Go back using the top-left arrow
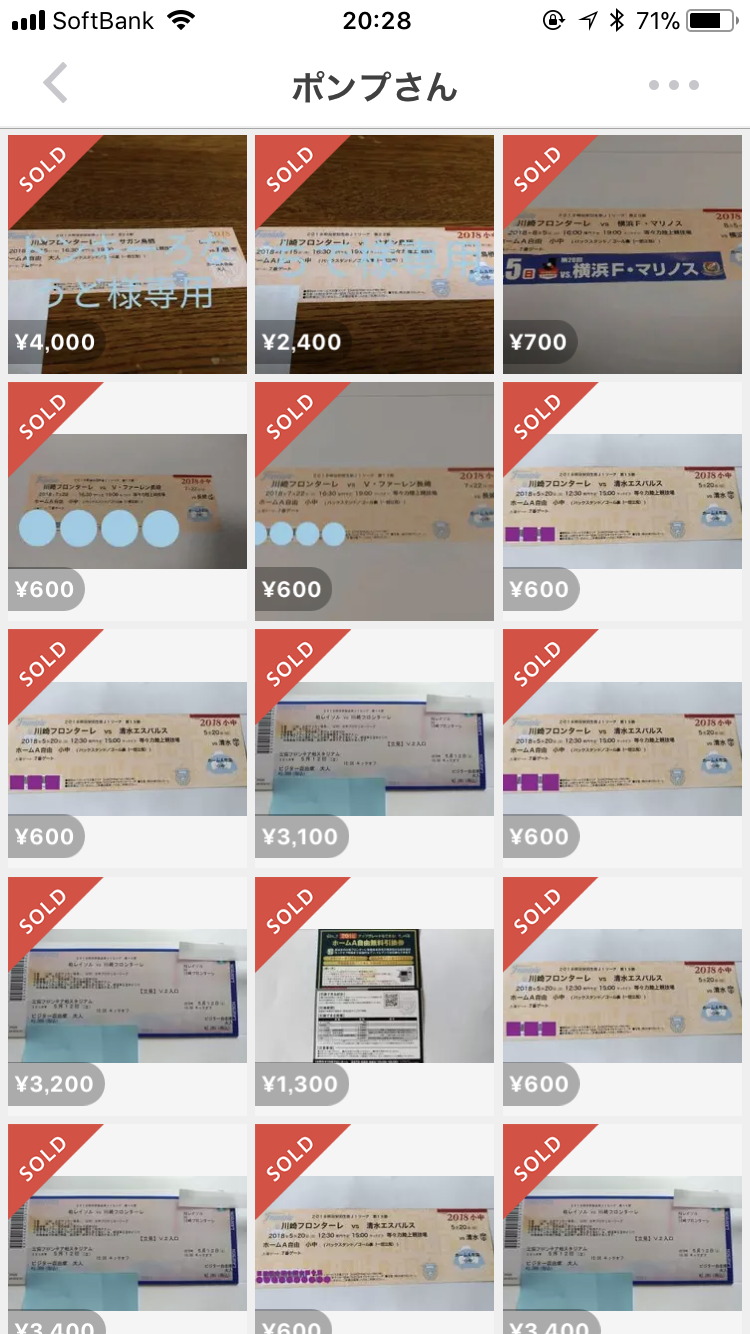This screenshot has height=1334, width=750. pyautogui.click(x=56, y=84)
